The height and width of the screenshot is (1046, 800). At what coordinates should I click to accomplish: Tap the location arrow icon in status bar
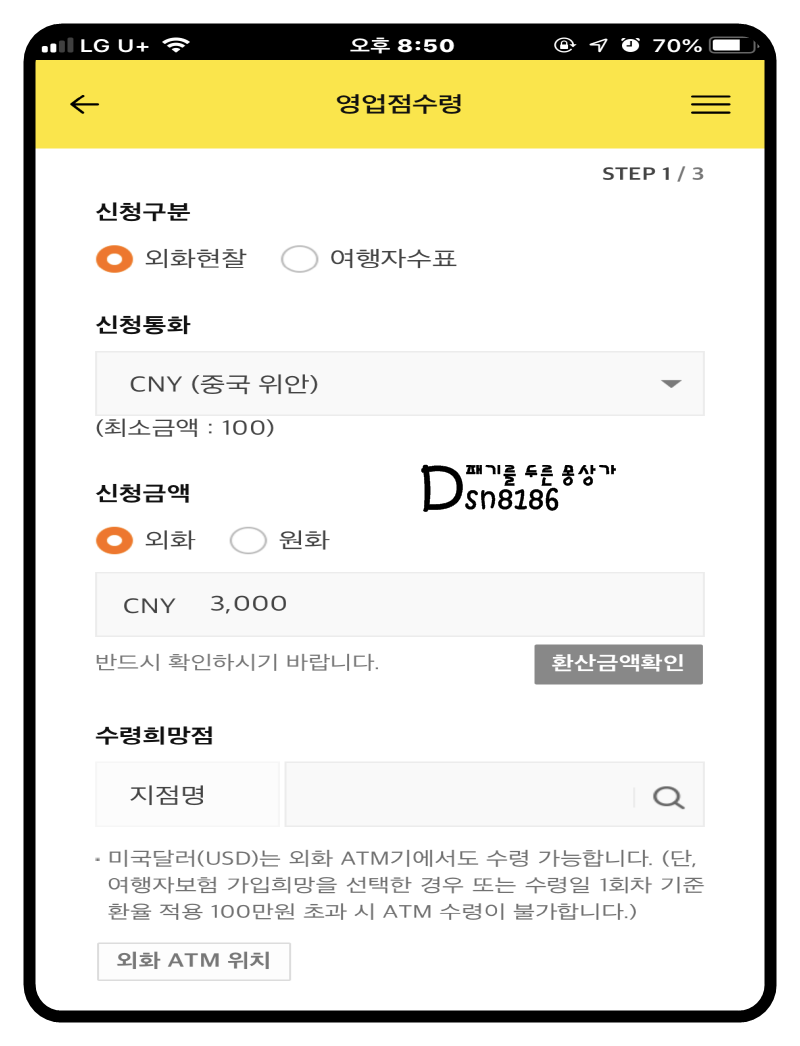(598, 46)
